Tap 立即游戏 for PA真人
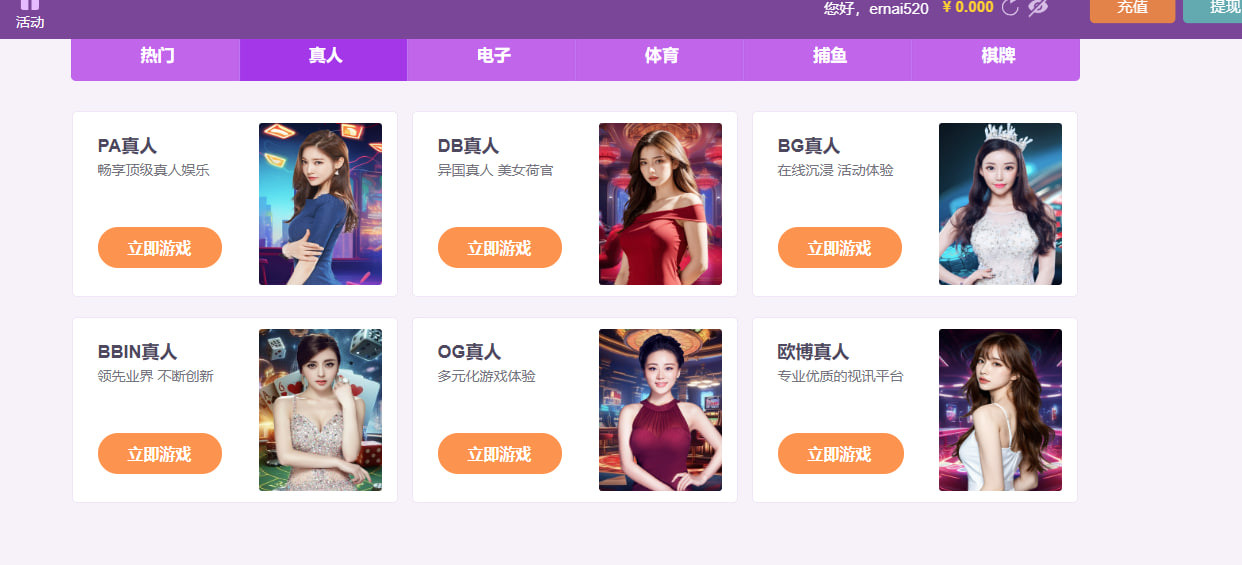This screenshot has width=1242, height=565. [x=160, y=248]
